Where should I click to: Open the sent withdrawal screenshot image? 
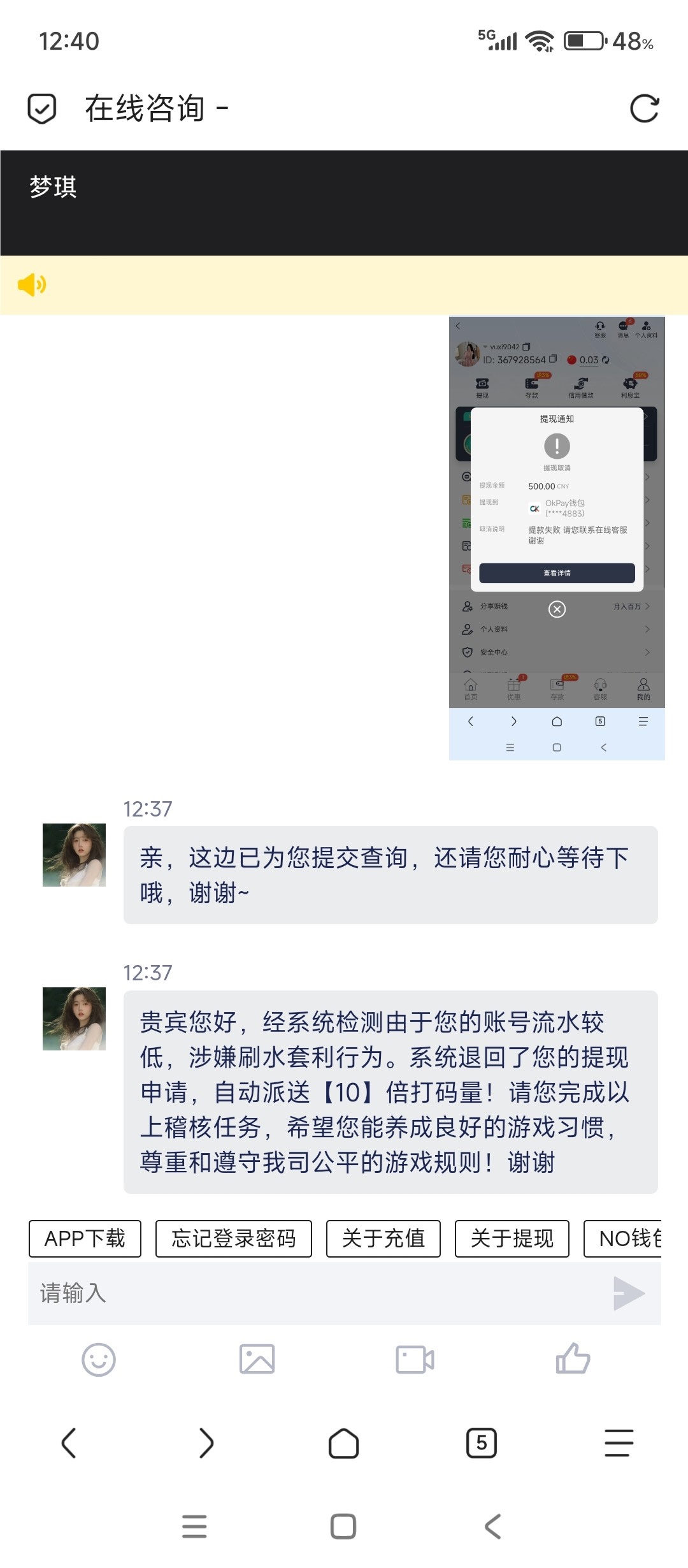(557, 538)
